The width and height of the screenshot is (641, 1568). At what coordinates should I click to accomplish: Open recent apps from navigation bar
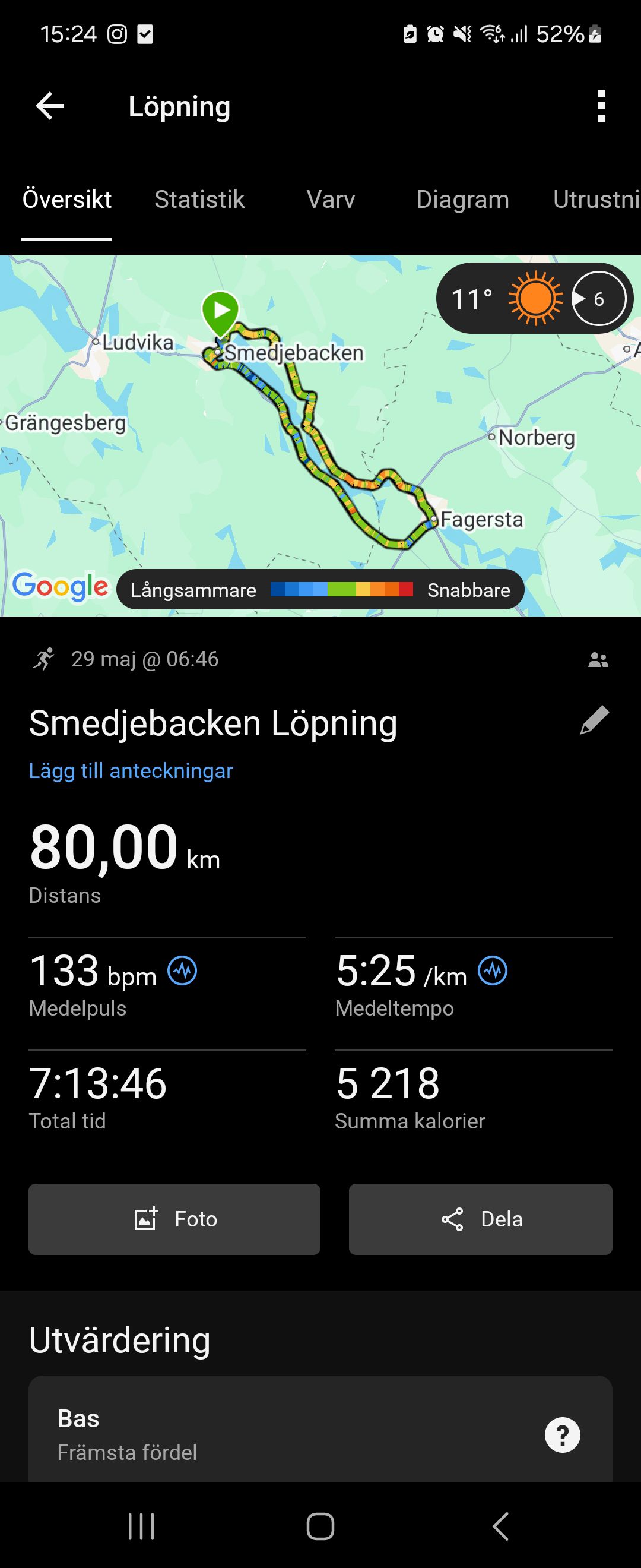click(x=141, y=1526)
